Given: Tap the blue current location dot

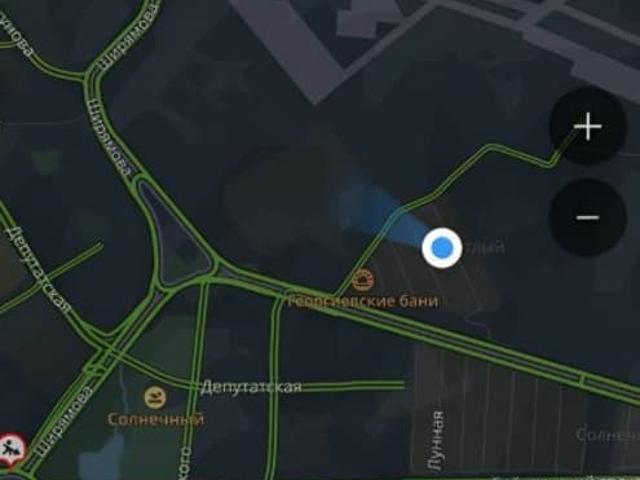Looking at the screenshot, I should [441, 247].
